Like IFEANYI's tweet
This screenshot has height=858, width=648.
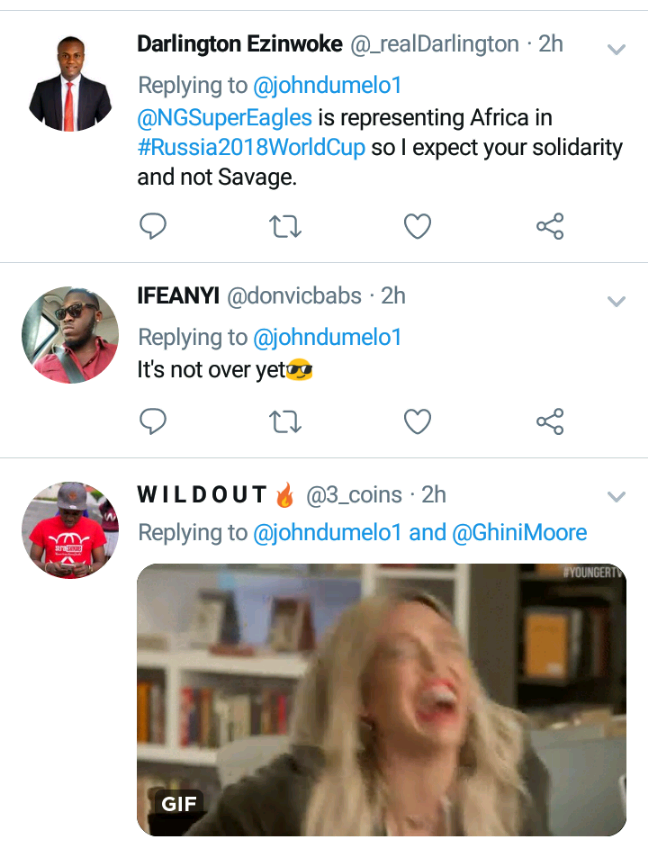coord(417,421)
